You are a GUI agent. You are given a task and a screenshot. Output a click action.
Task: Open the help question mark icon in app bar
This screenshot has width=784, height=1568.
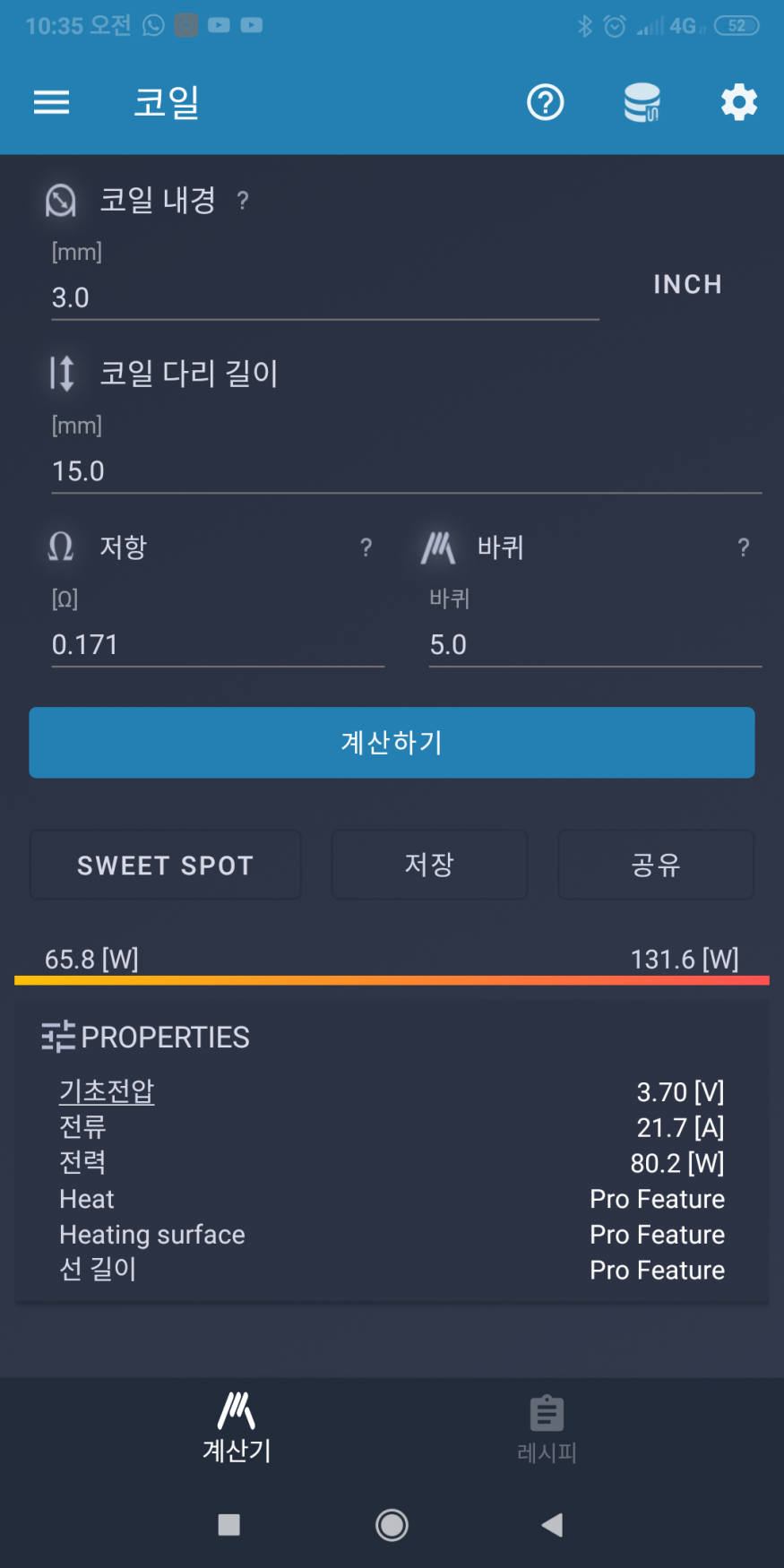pos(545,103)
